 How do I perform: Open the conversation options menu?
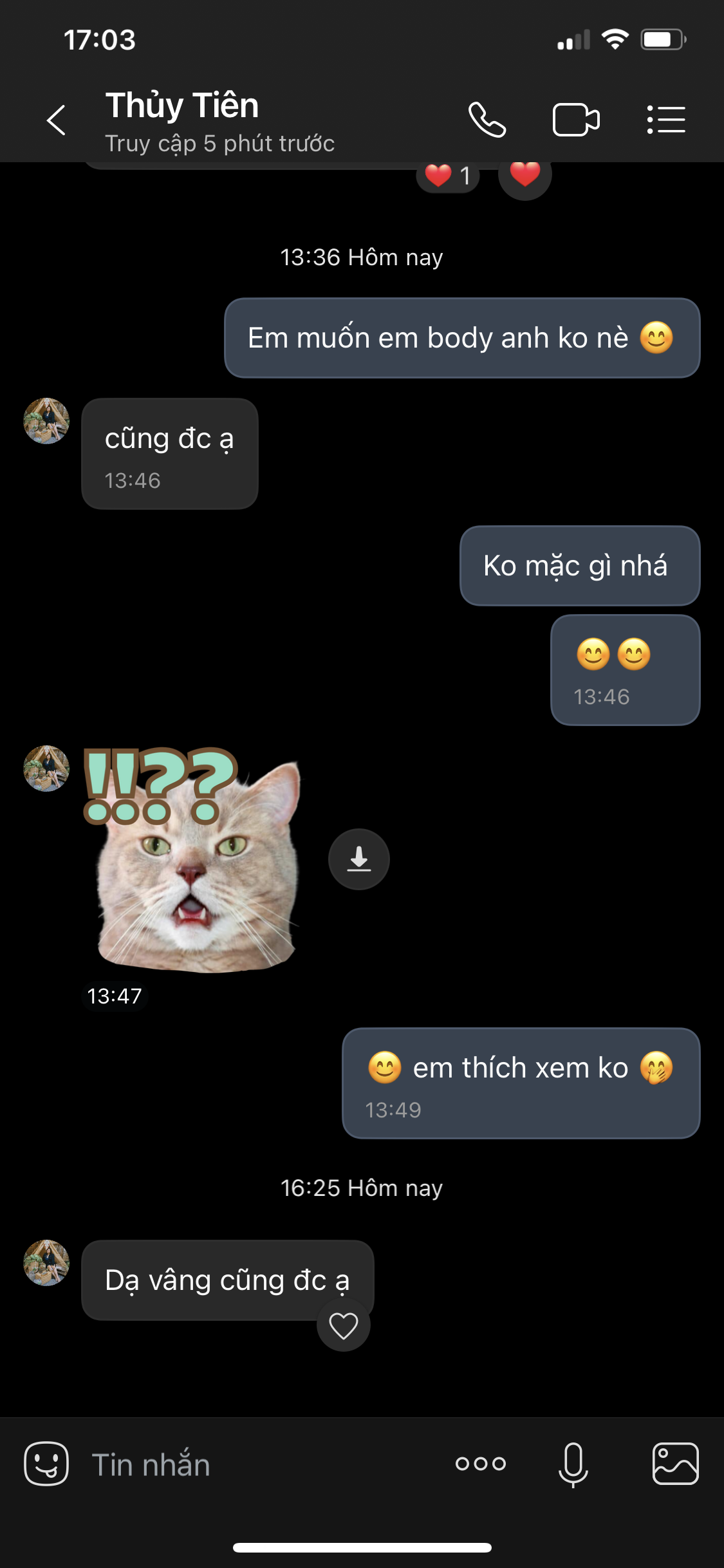(x=666, y=120)
